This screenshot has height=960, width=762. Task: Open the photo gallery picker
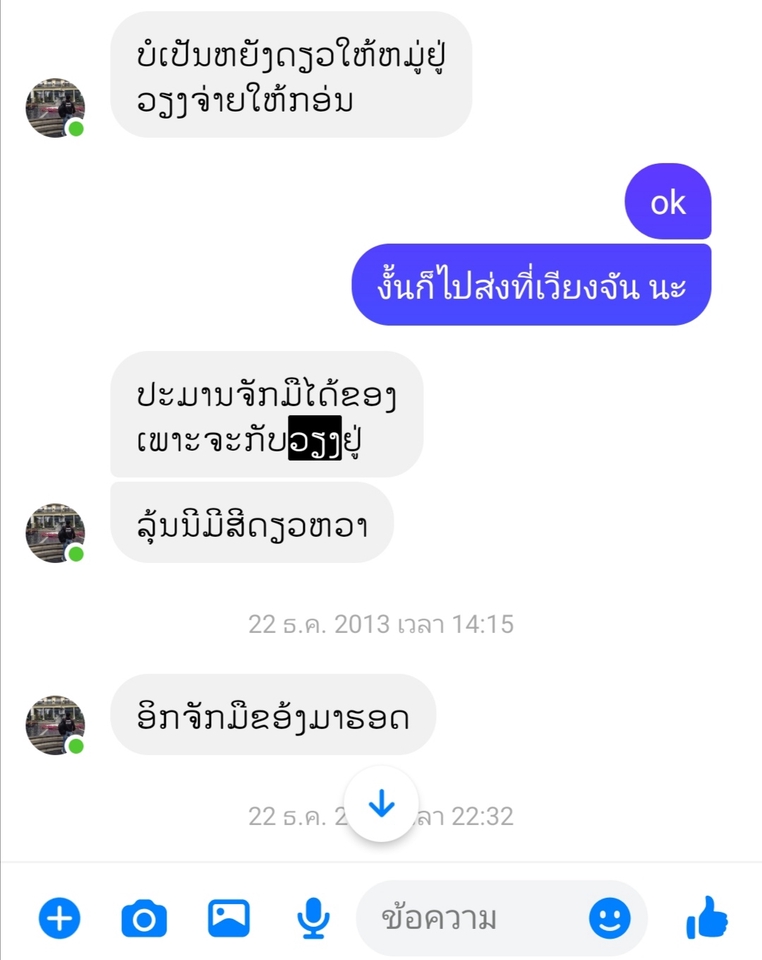tap(229, 917)
